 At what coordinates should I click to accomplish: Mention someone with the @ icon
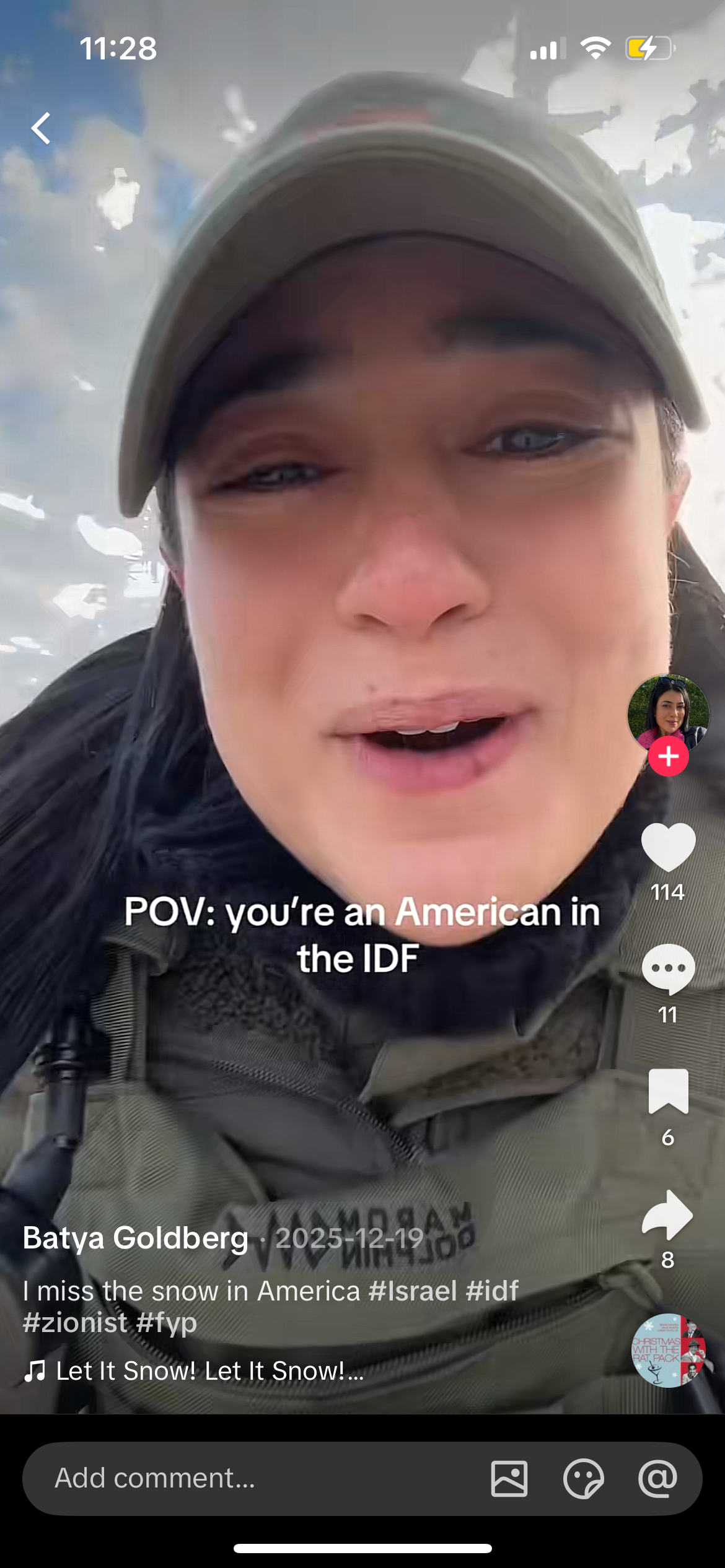(x=657, y=1478)
